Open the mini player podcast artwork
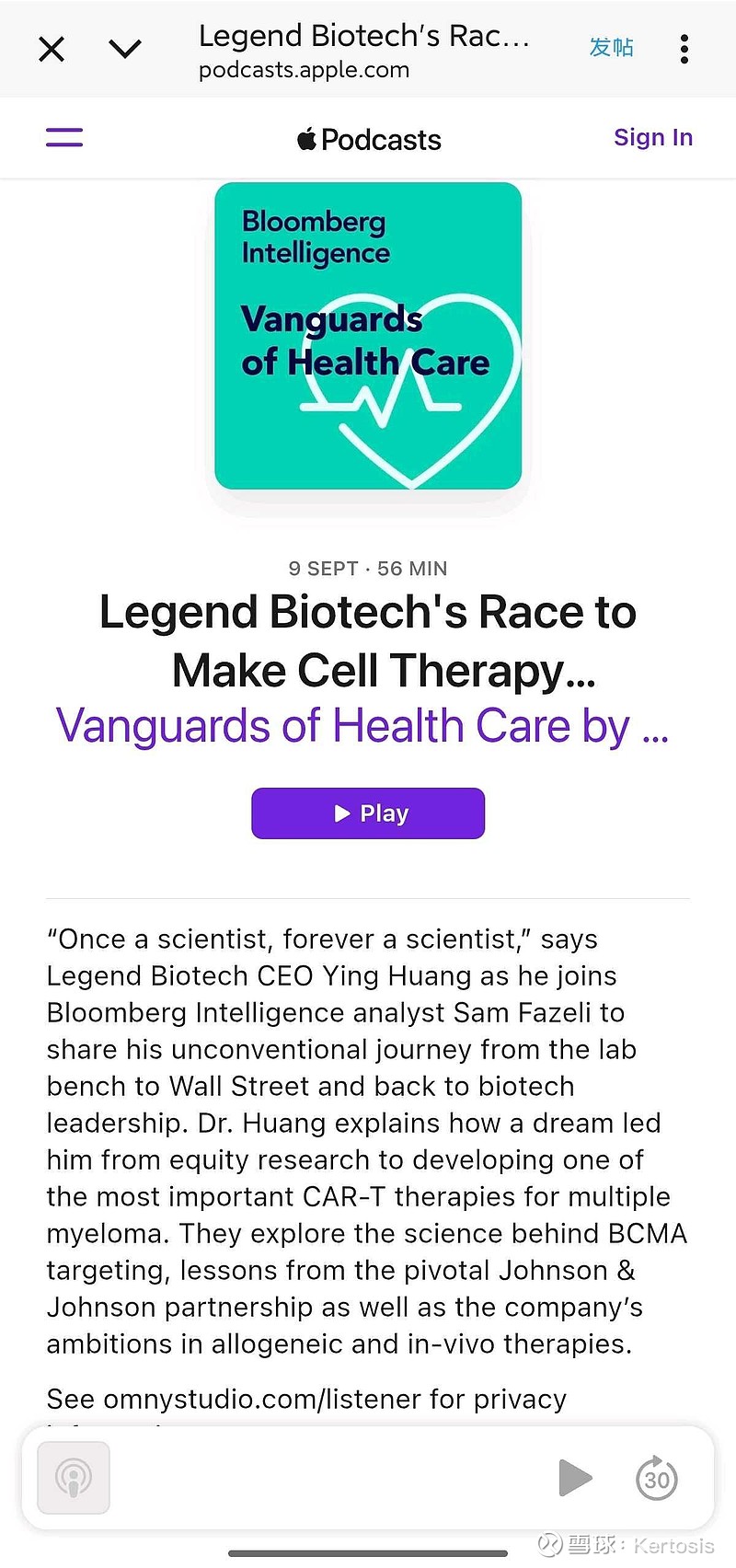 point(74,1478)
